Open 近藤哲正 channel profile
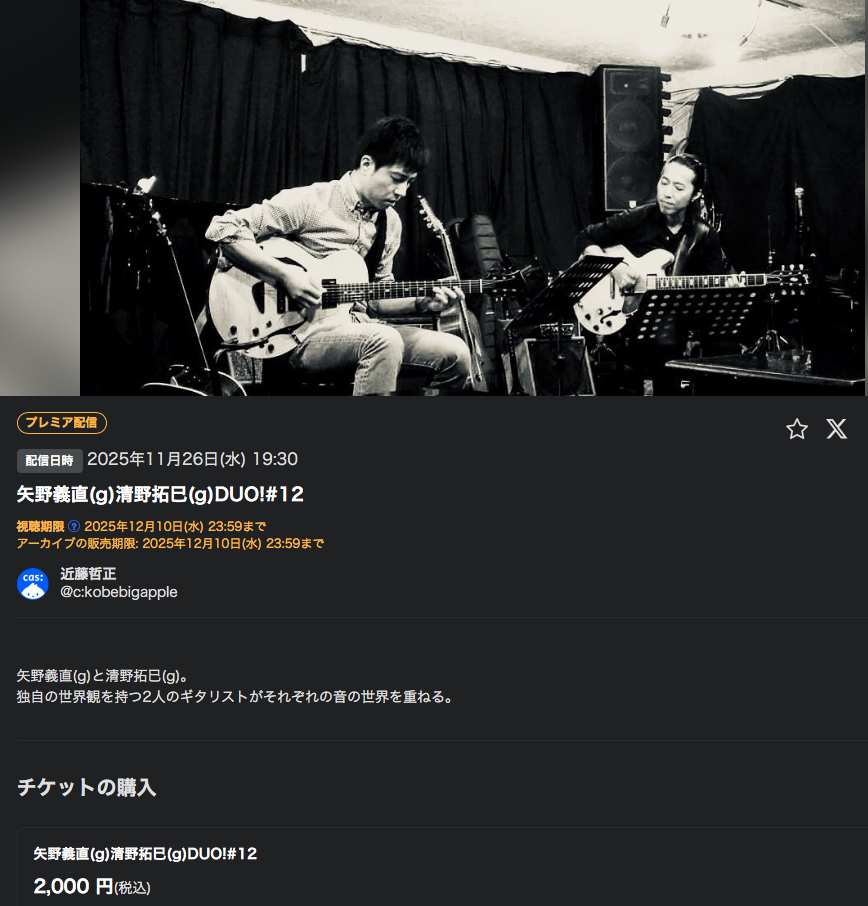The width and height of the screenshot is (868, 906). tap(88, 574)
